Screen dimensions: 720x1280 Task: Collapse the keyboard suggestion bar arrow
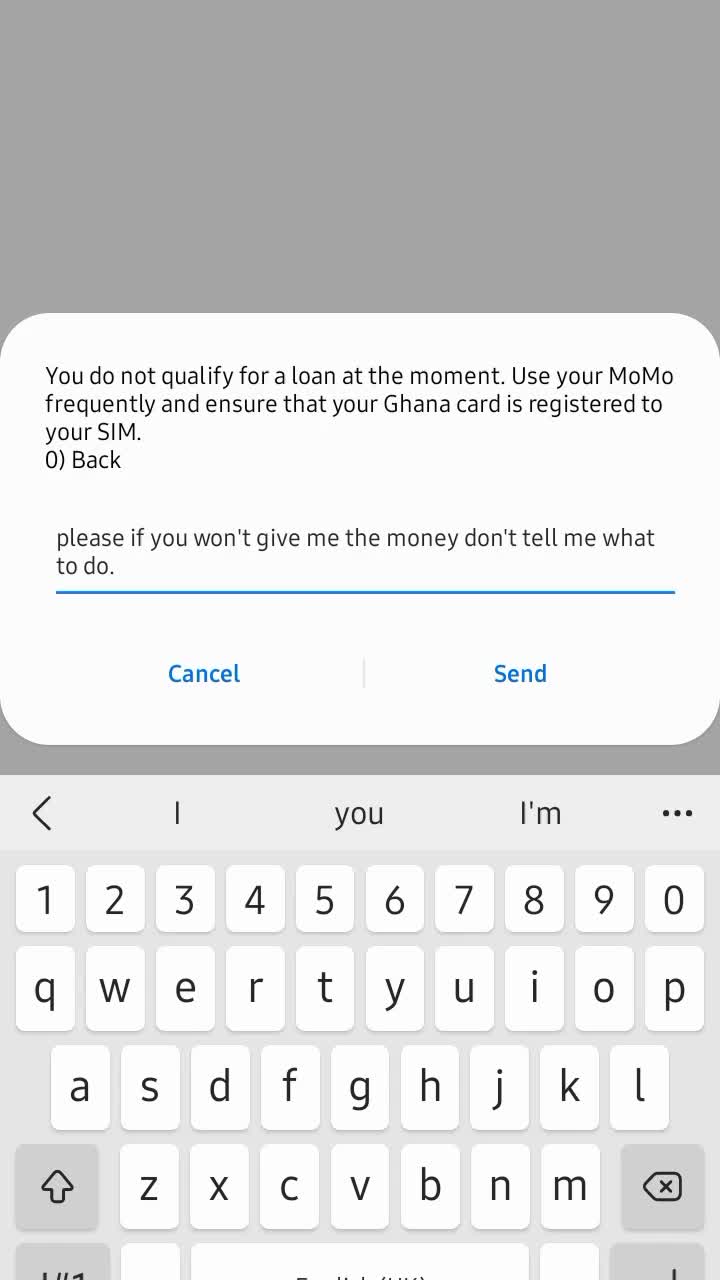pyautogui.click(x=42, y=814)
